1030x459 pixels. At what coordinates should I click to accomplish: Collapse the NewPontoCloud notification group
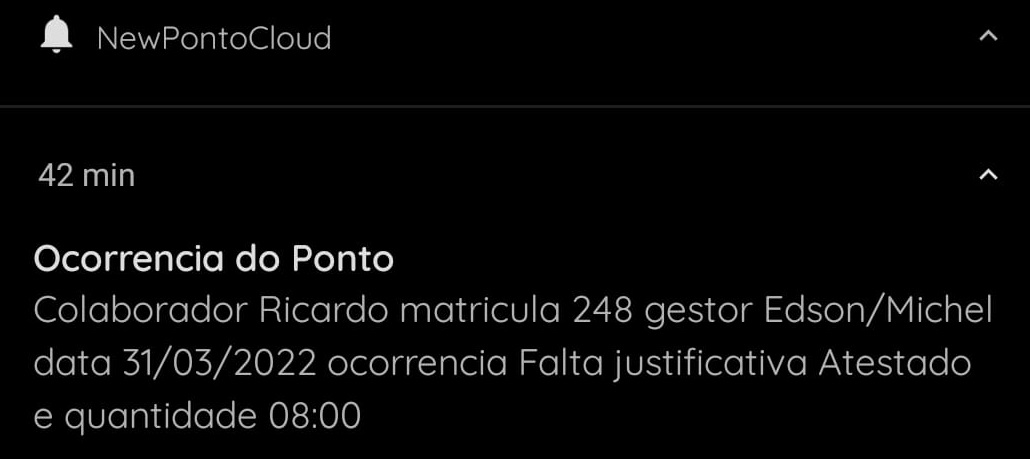[988, 37]
